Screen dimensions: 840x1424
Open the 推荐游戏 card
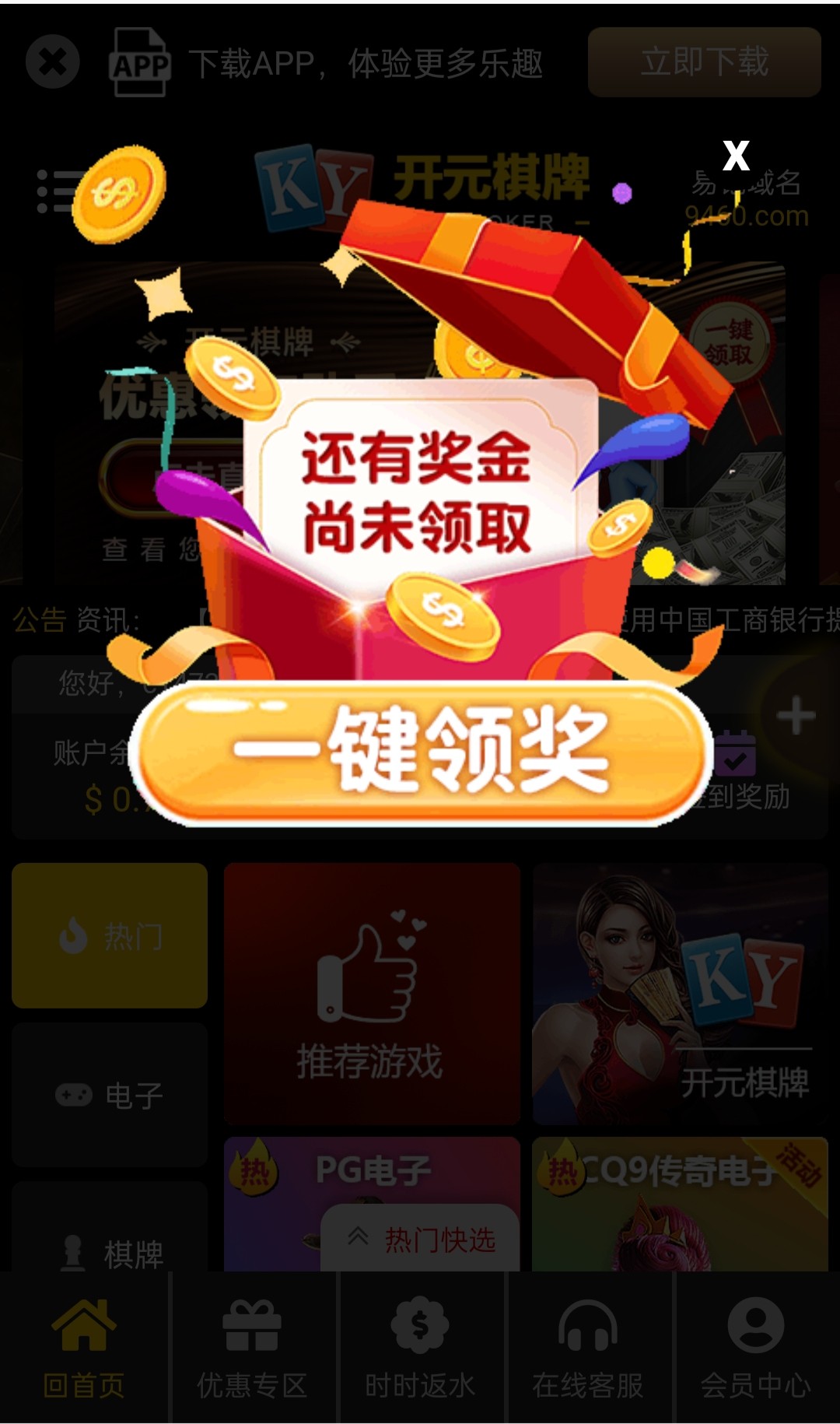(372, 994)
